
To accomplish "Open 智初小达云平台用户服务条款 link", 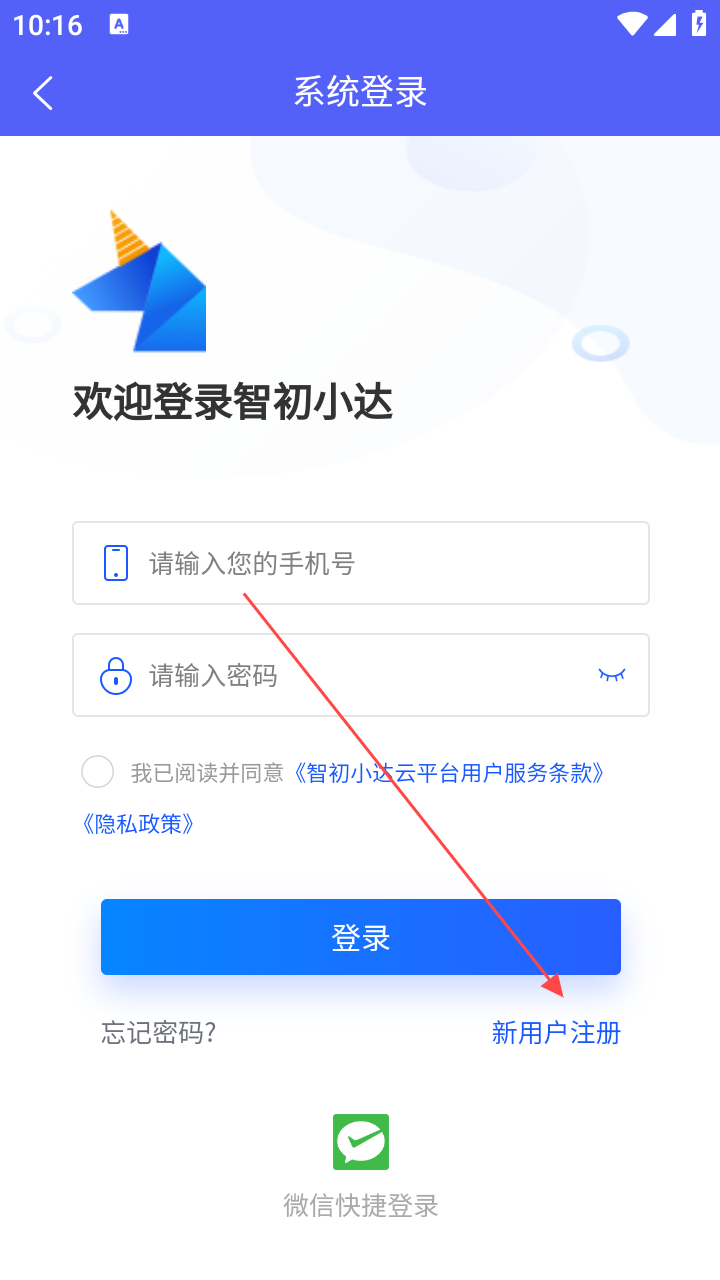I will pyautogui.click(x=448, y=773).
